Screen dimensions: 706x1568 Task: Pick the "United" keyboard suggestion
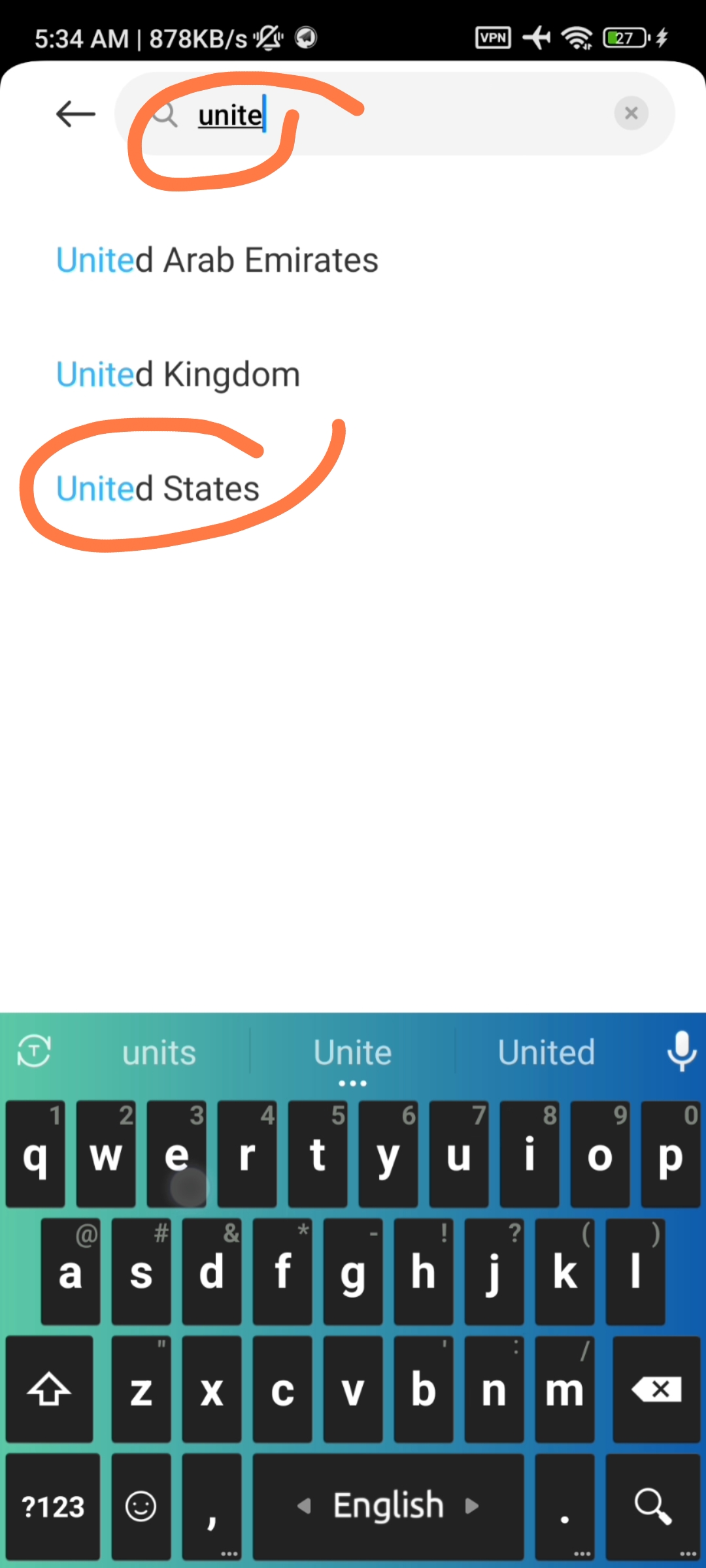click(x=546, y=1053)
